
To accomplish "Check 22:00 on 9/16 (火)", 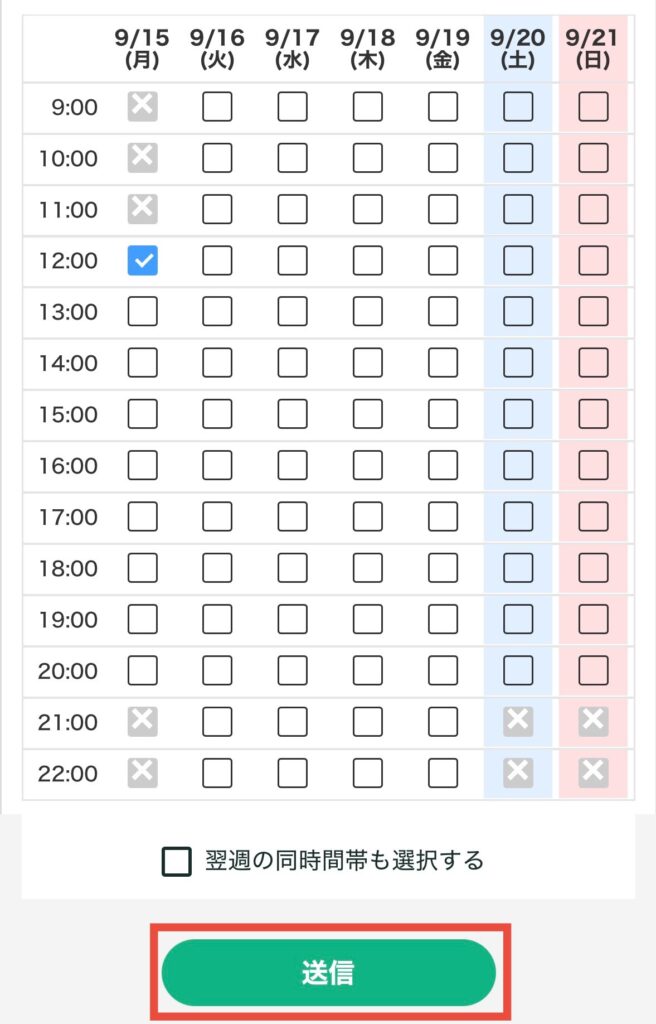I will 217,773.
